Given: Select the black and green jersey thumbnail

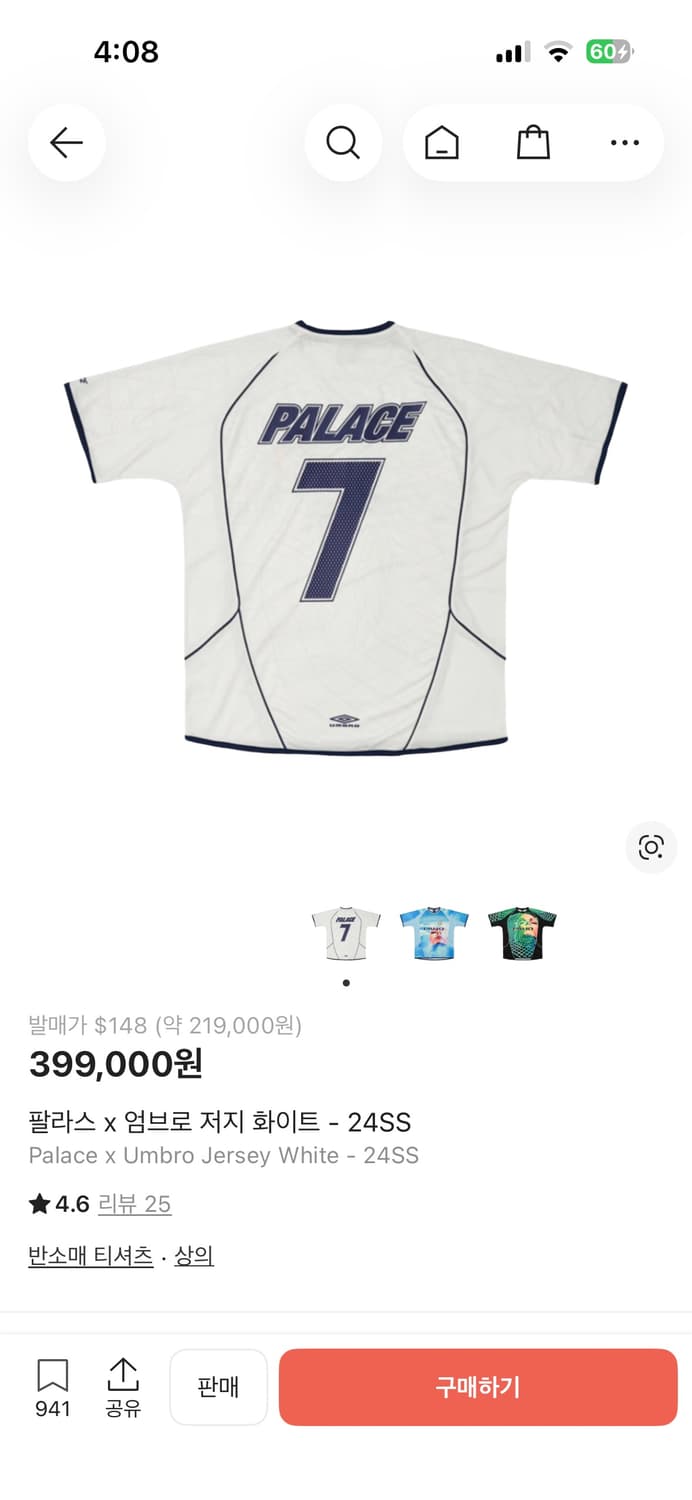Looking at the screenshot, I should tap(522, 933).
